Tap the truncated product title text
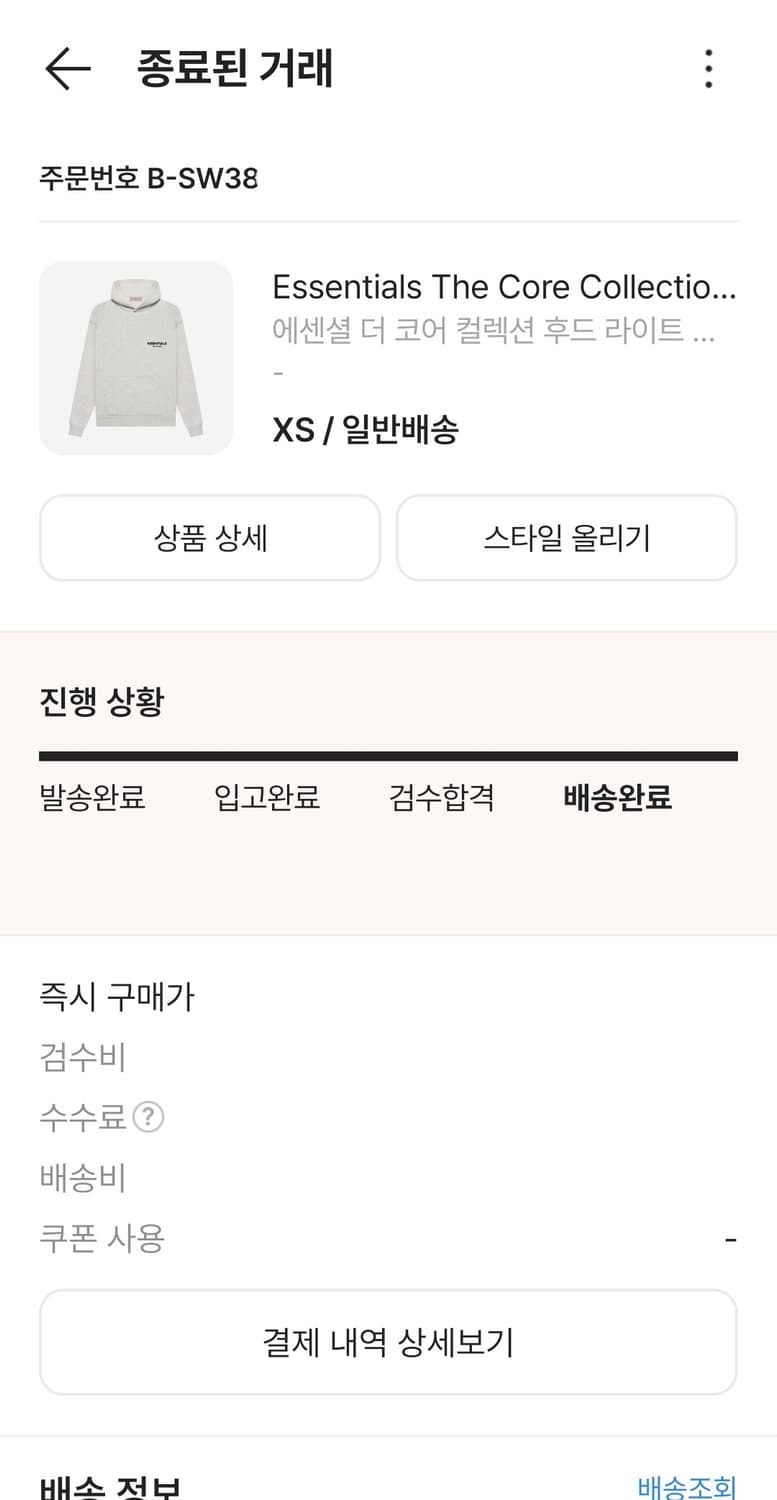 [x=505, y=287]
